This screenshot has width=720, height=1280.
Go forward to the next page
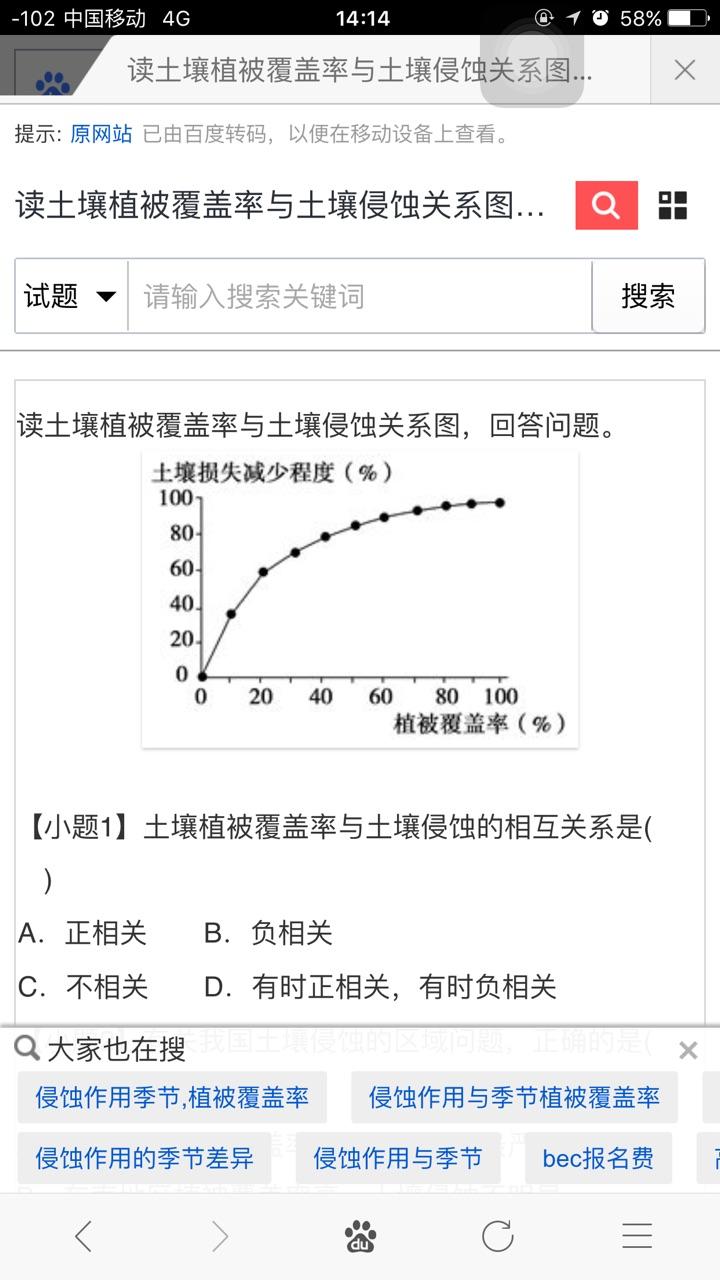point(220,1237)
